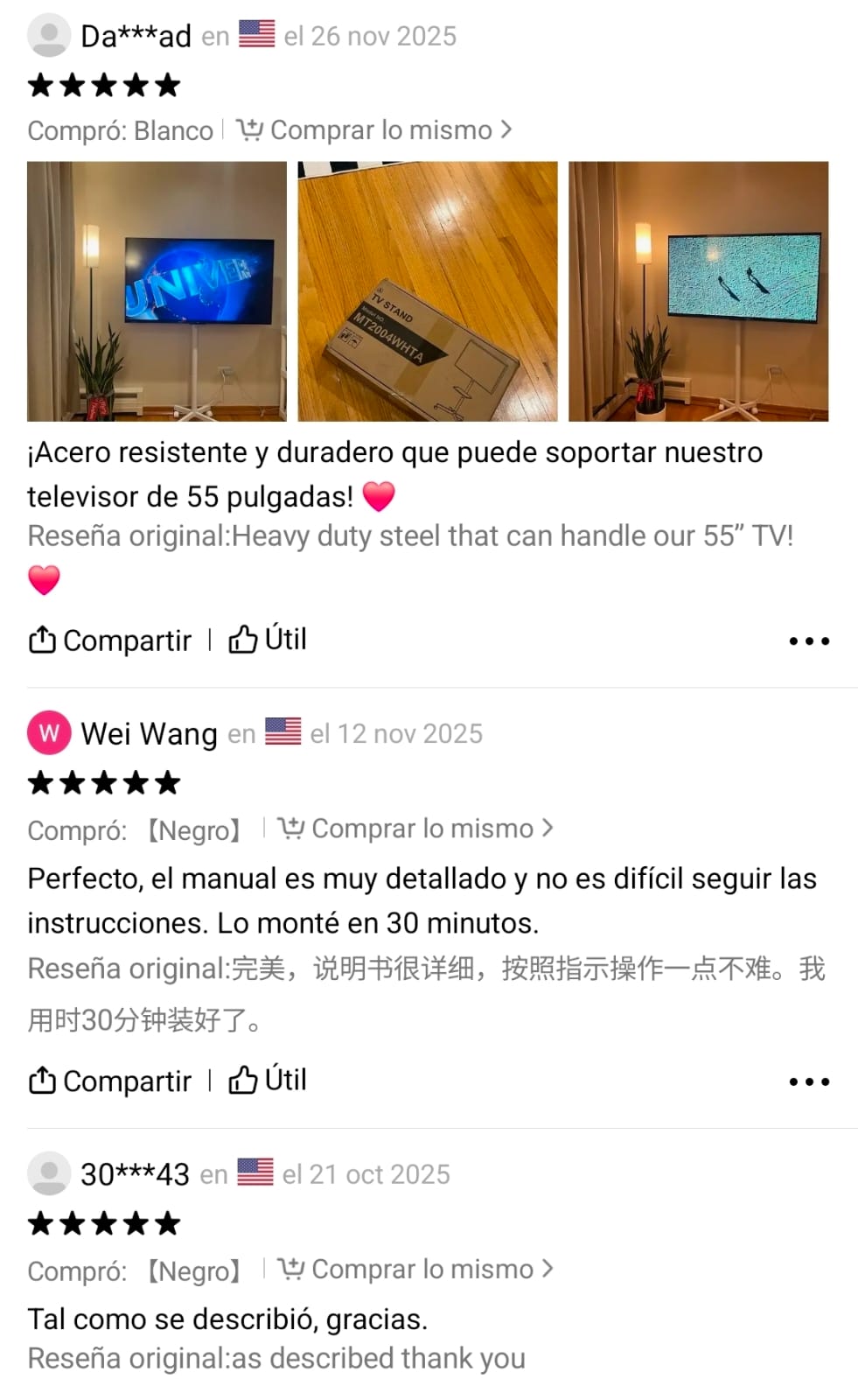Screen dimensions: 858x1400
Task: Open more options for Da***ad's review
Action: [x=809, y=641]
